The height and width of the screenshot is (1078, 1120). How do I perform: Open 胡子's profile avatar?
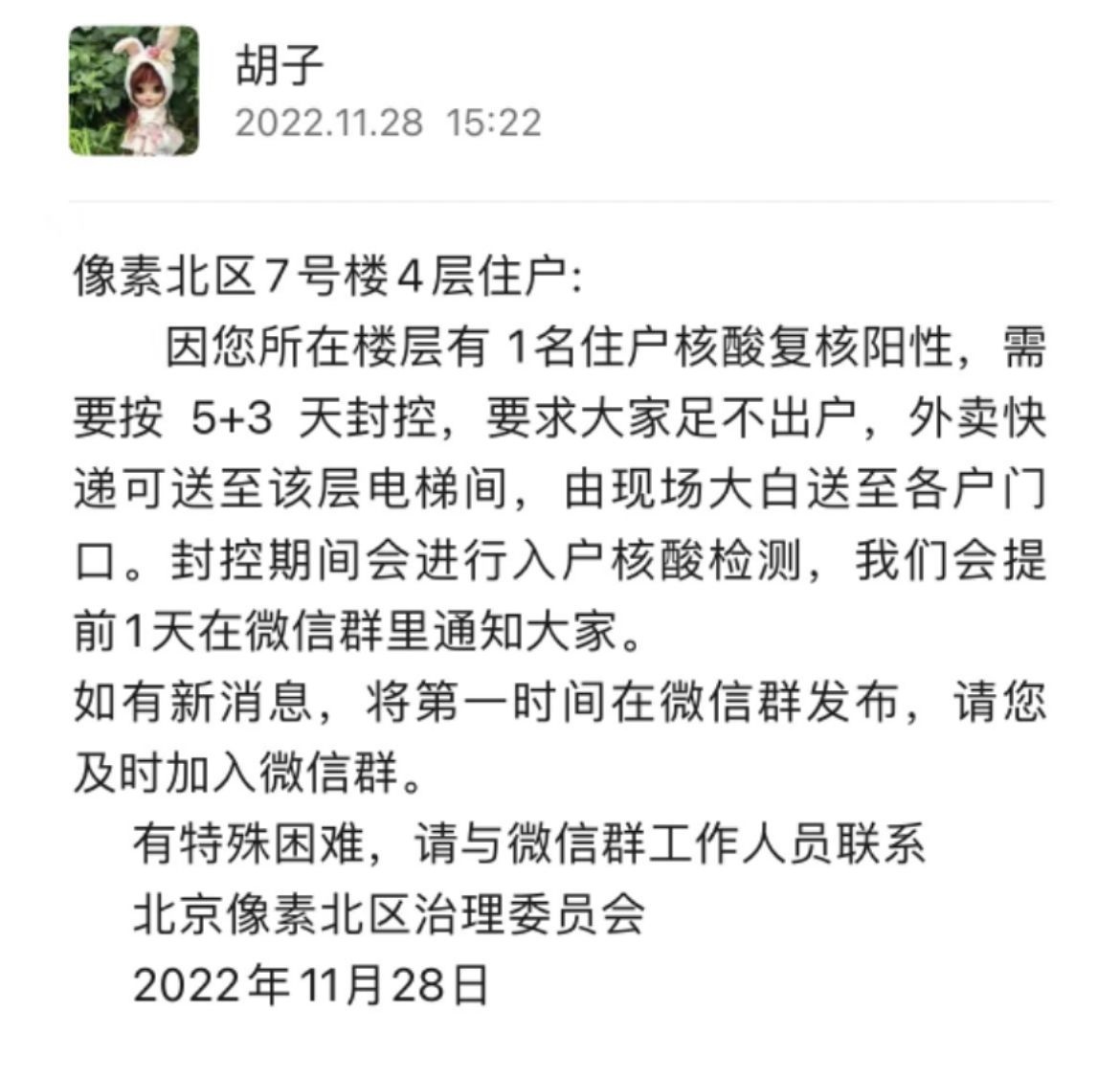tap(134, 91)
